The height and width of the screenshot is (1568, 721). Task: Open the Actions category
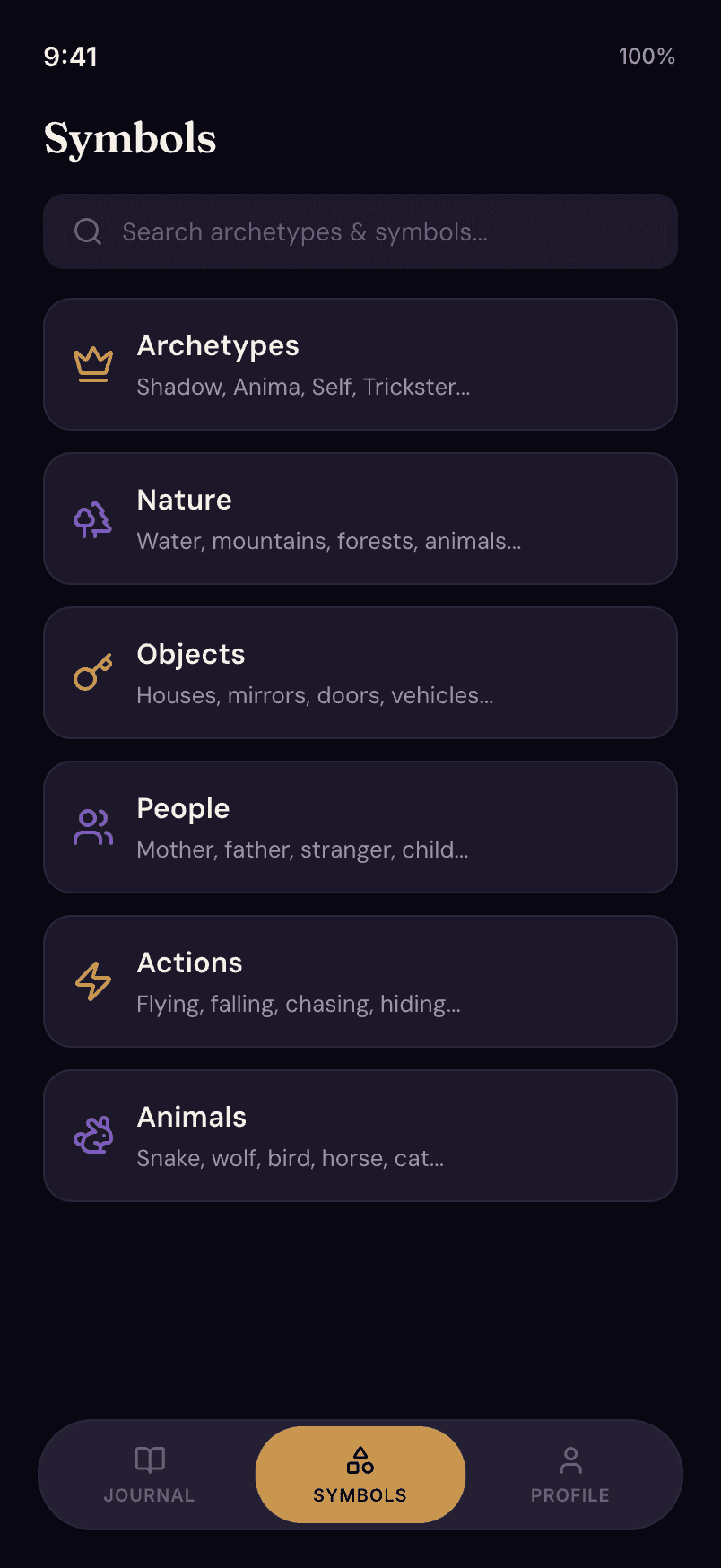click(x=360, y=981)
